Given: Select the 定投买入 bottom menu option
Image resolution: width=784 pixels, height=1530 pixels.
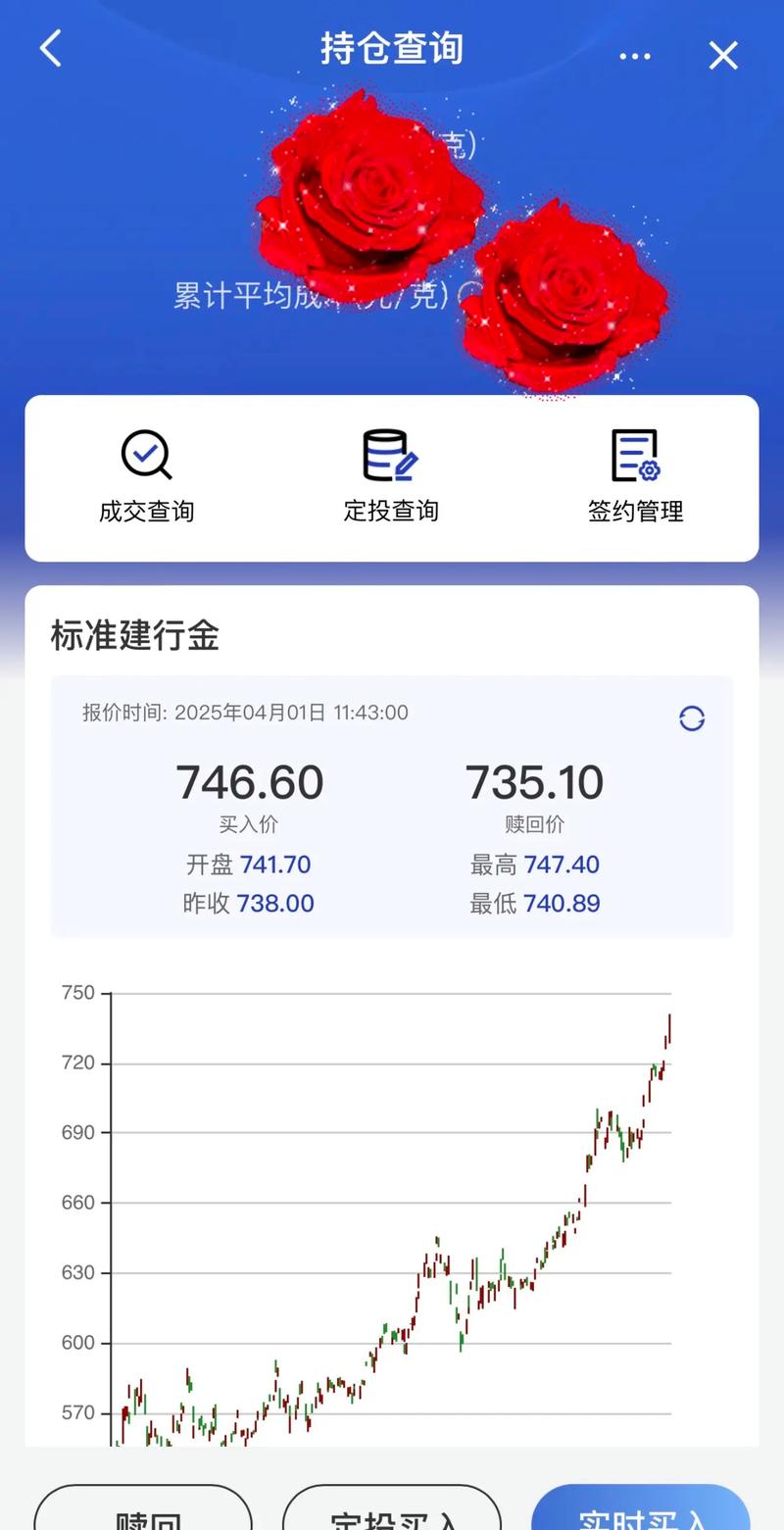Looking at the screenshot, I should [x=391, y=1514].
